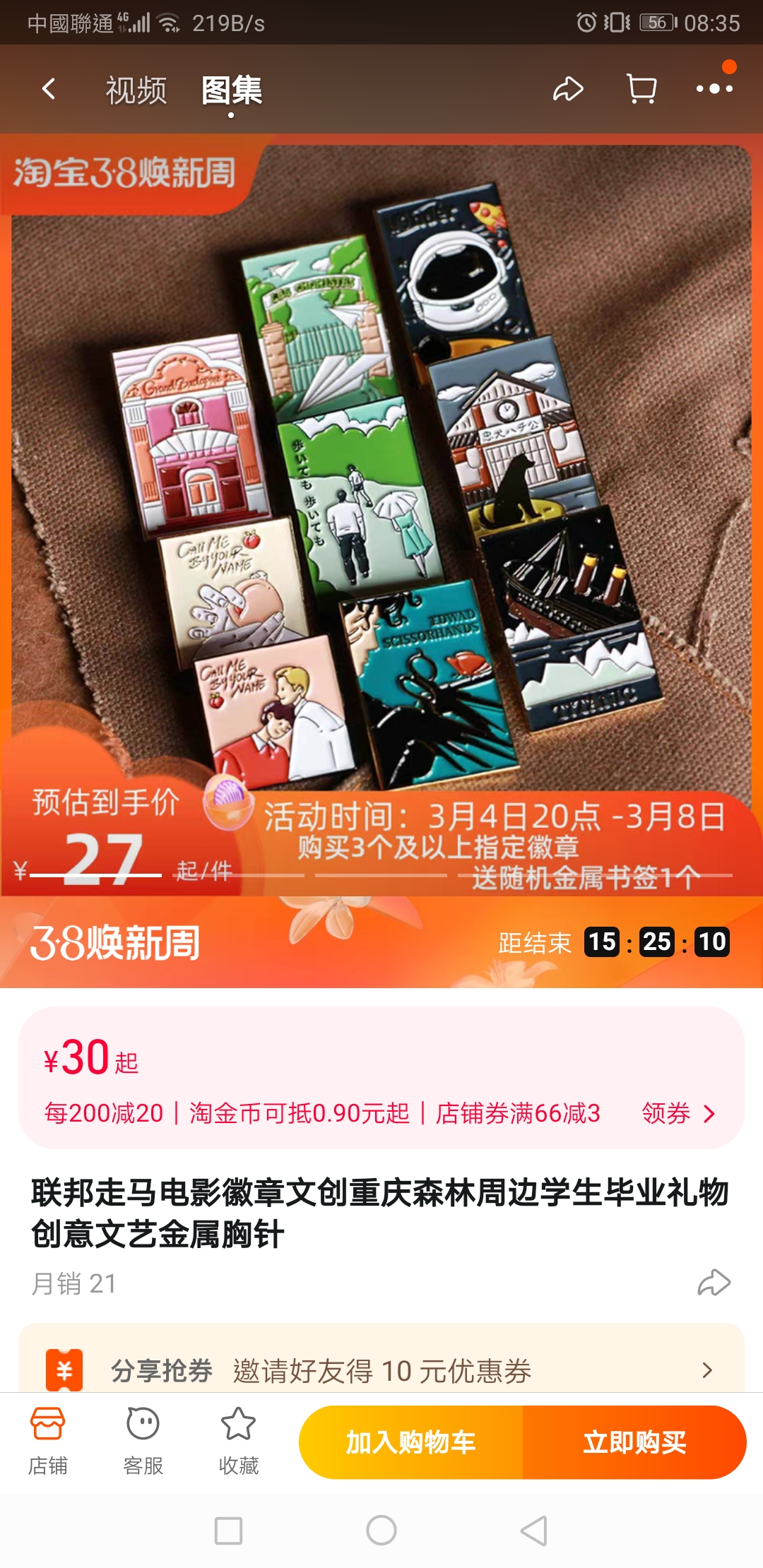The image size is (763, 1568).
Task: Contact 客服 customer service
Action: (143, 1441)
